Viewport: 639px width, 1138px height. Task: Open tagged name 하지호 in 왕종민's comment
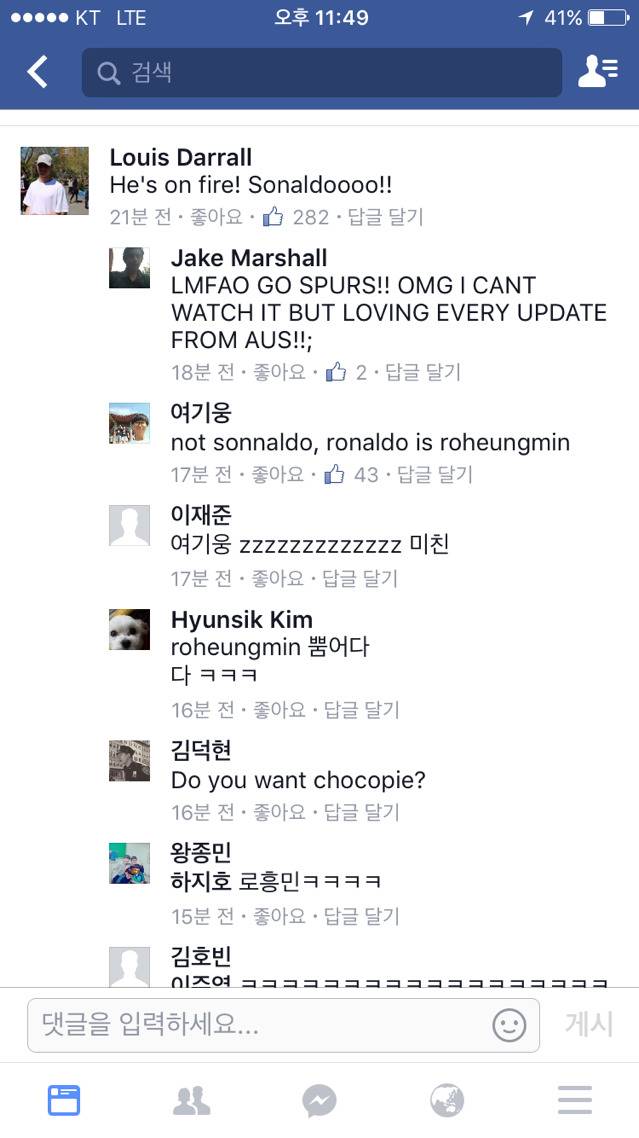coord(201,881)
